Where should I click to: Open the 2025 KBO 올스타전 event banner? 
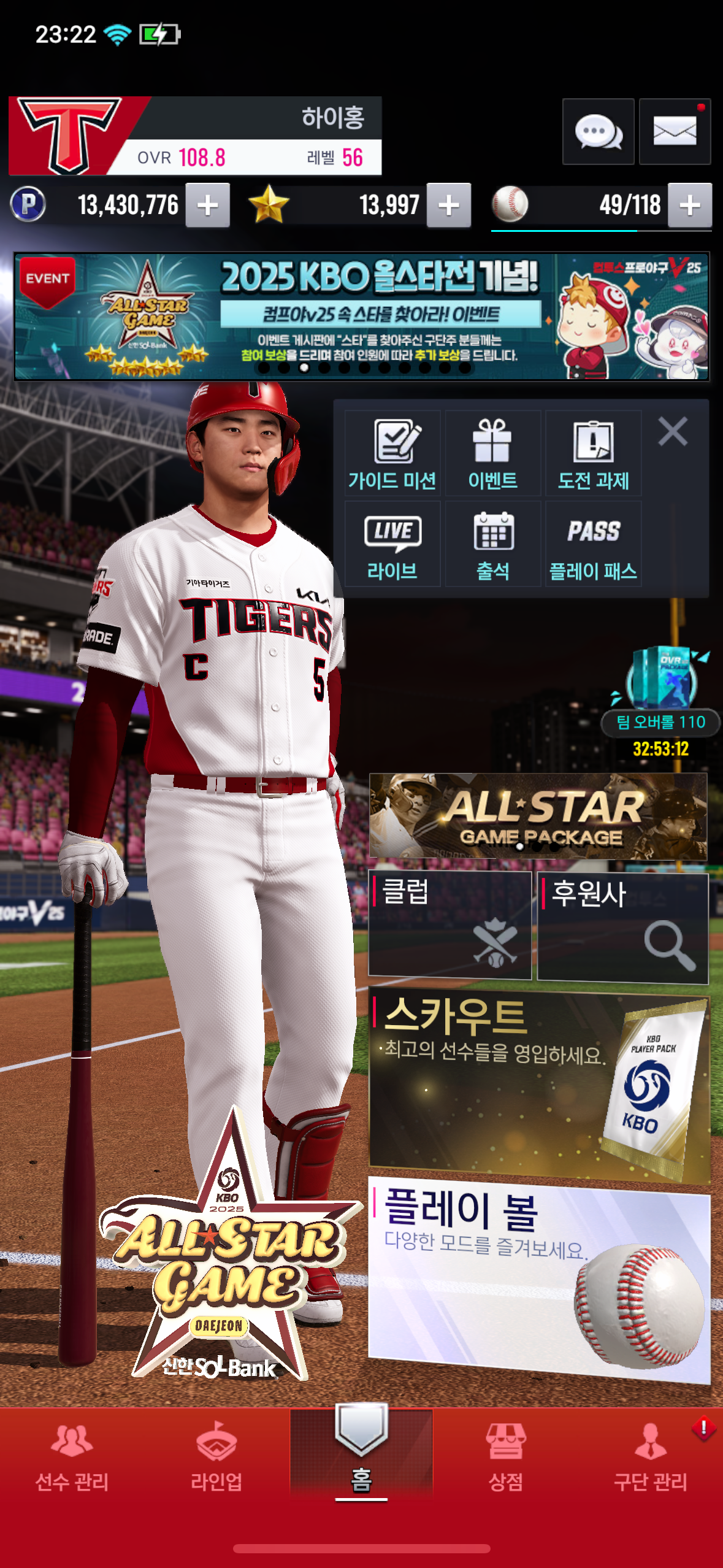click(x=362, y=317)
